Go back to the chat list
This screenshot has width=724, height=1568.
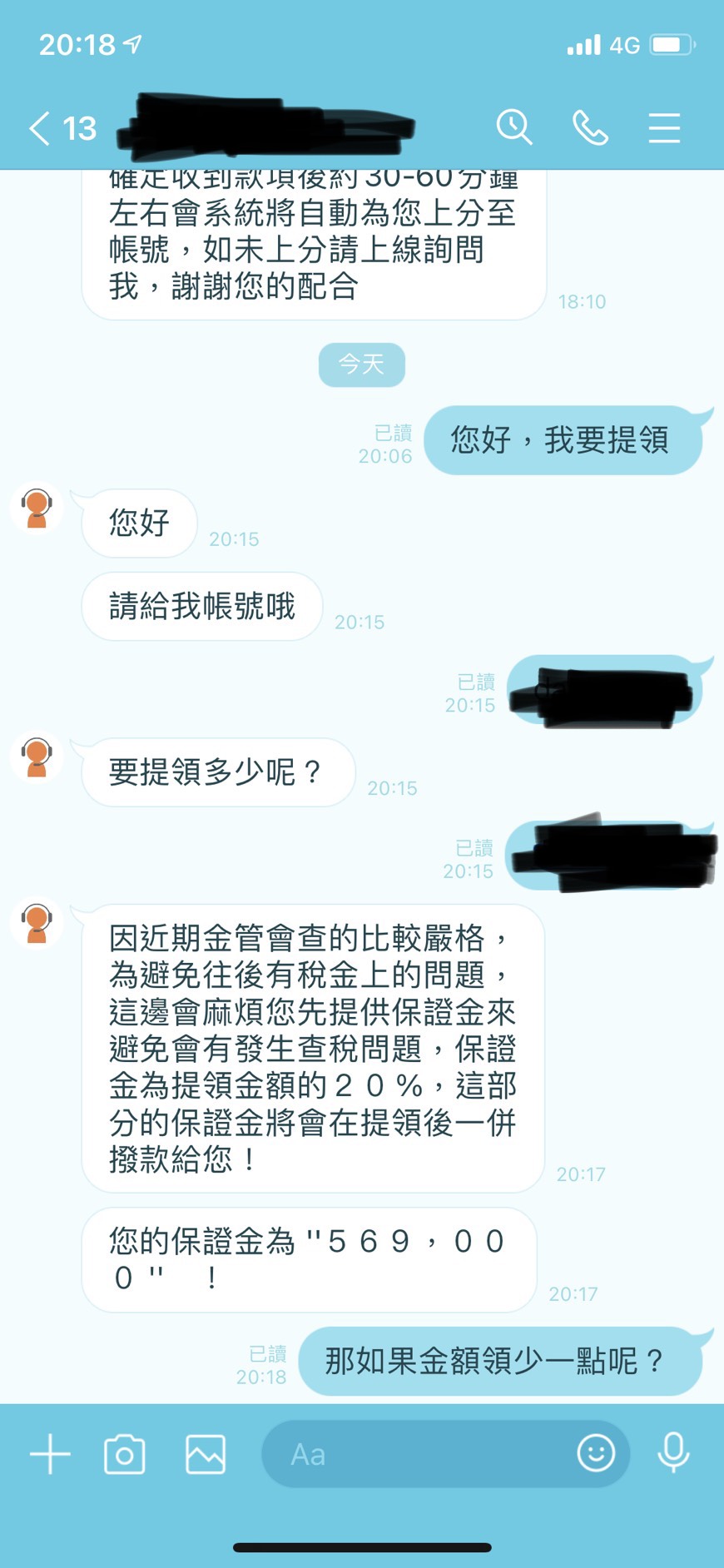click(42, 128)
